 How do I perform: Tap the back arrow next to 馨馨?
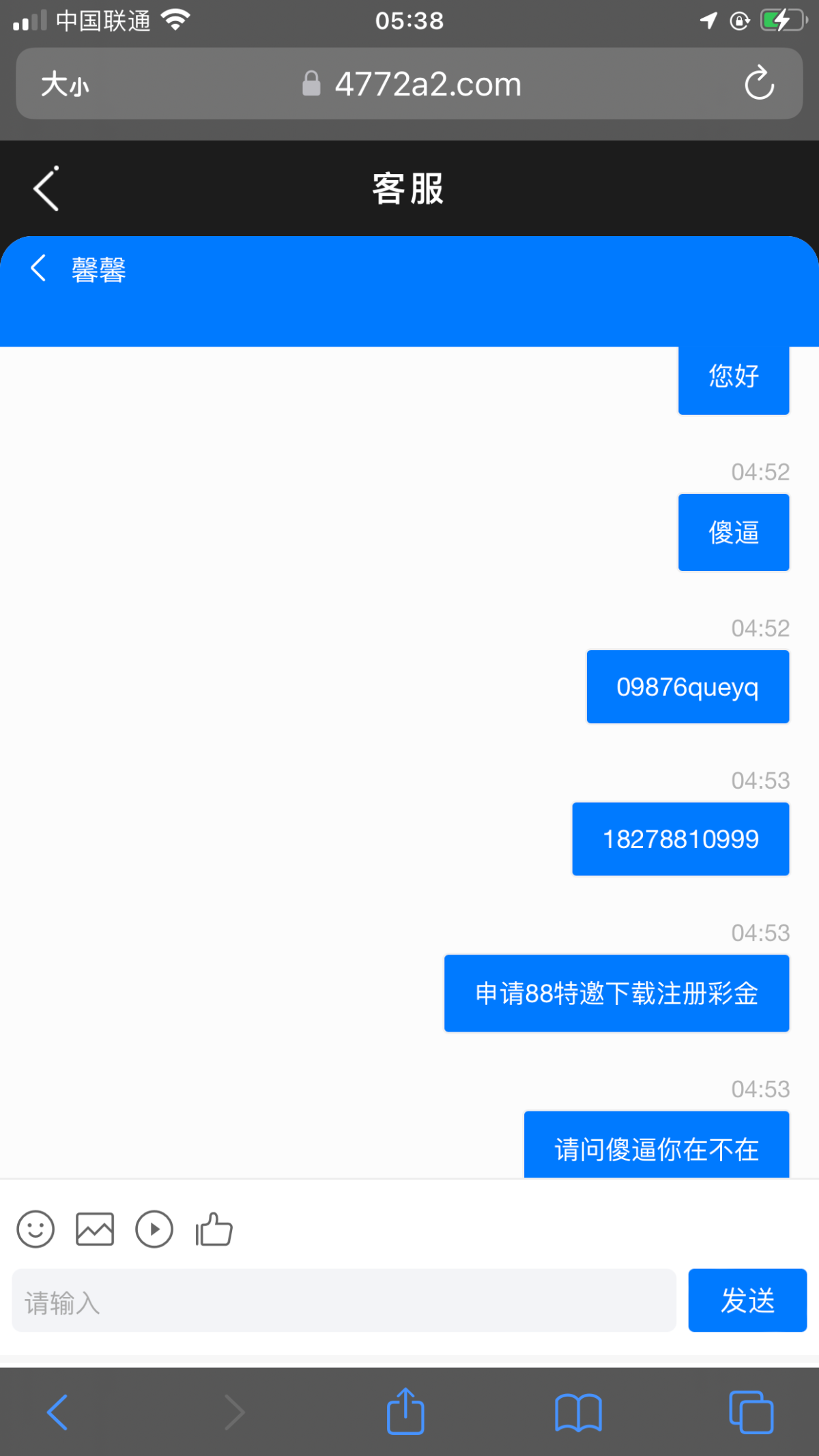click(39, 268)
